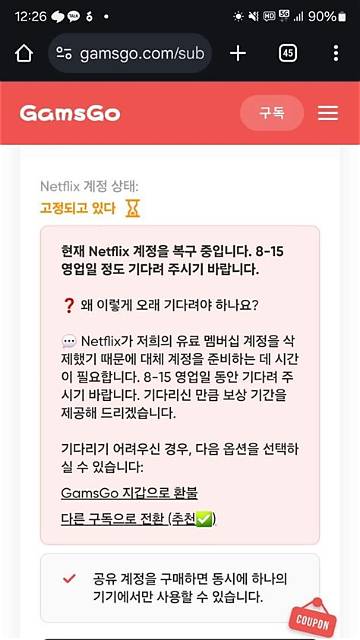Viewport: 360px width, 640px height.
Task: Open the GamsGo 지갑으로 환불 link
Action: (129, 493)
